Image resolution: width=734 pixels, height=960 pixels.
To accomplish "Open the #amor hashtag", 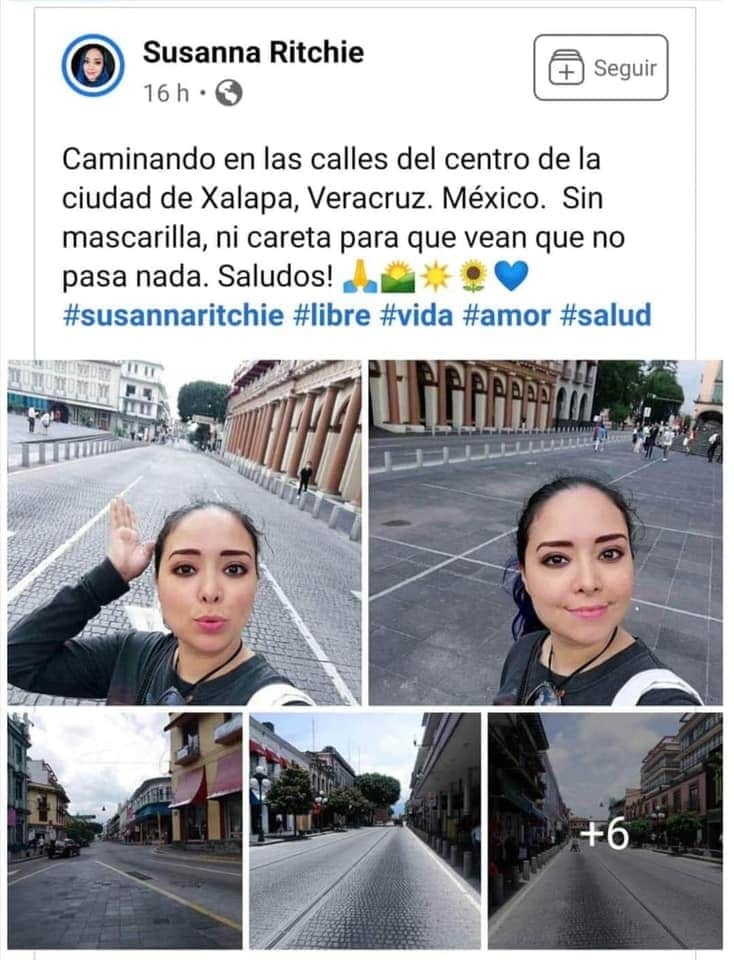I will click(x=506, y=316).
